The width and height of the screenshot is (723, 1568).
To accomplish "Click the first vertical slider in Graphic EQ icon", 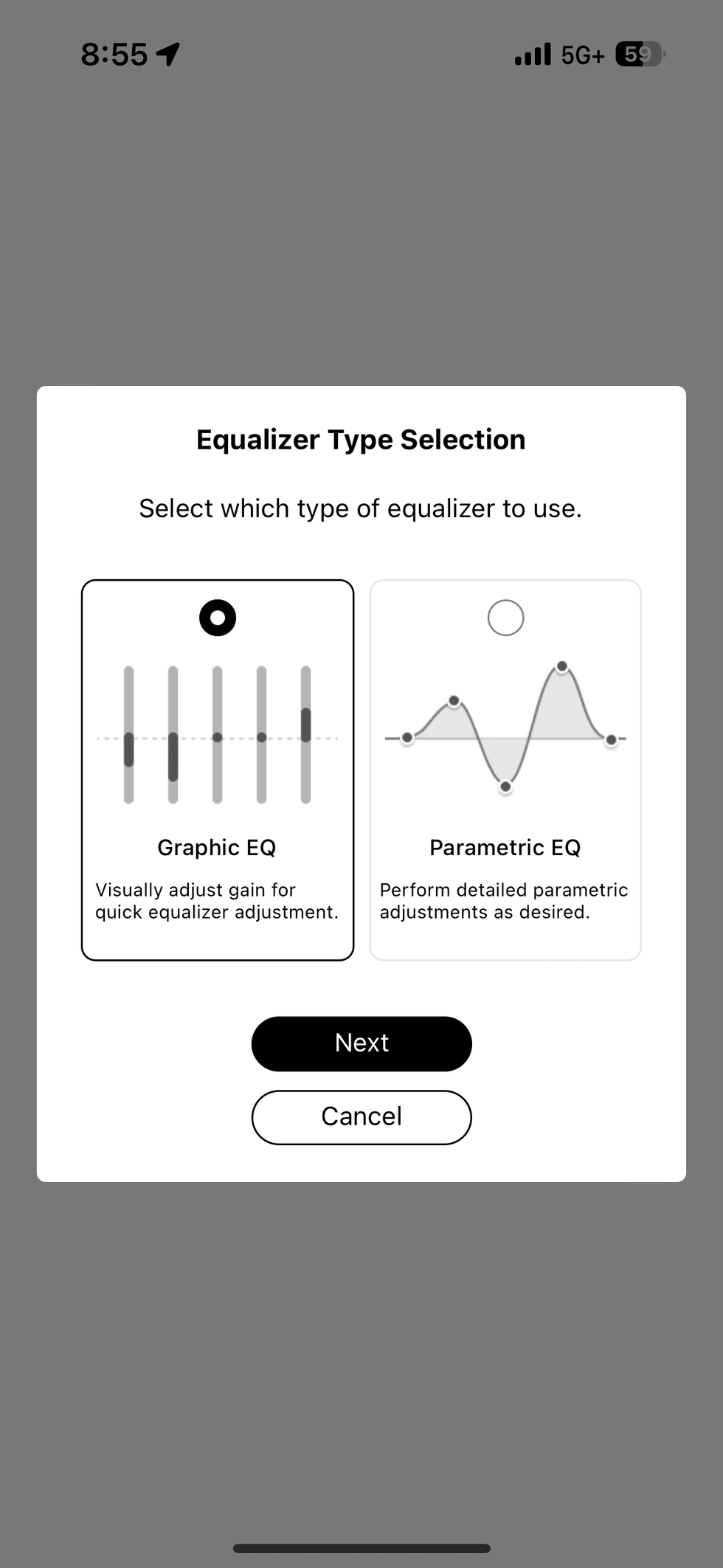I will 128,734.
